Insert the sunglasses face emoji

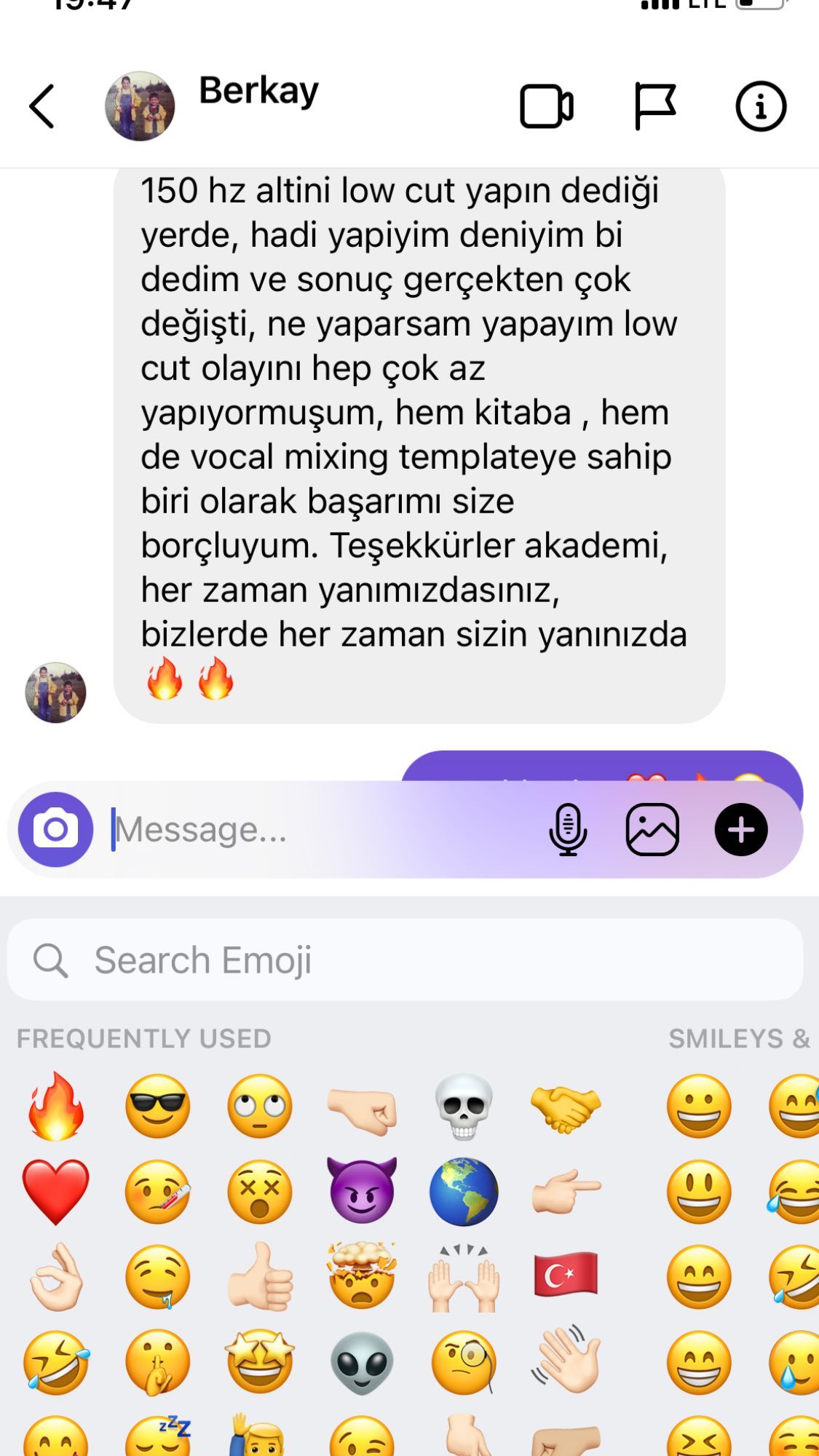click(x=158, y=1106)
